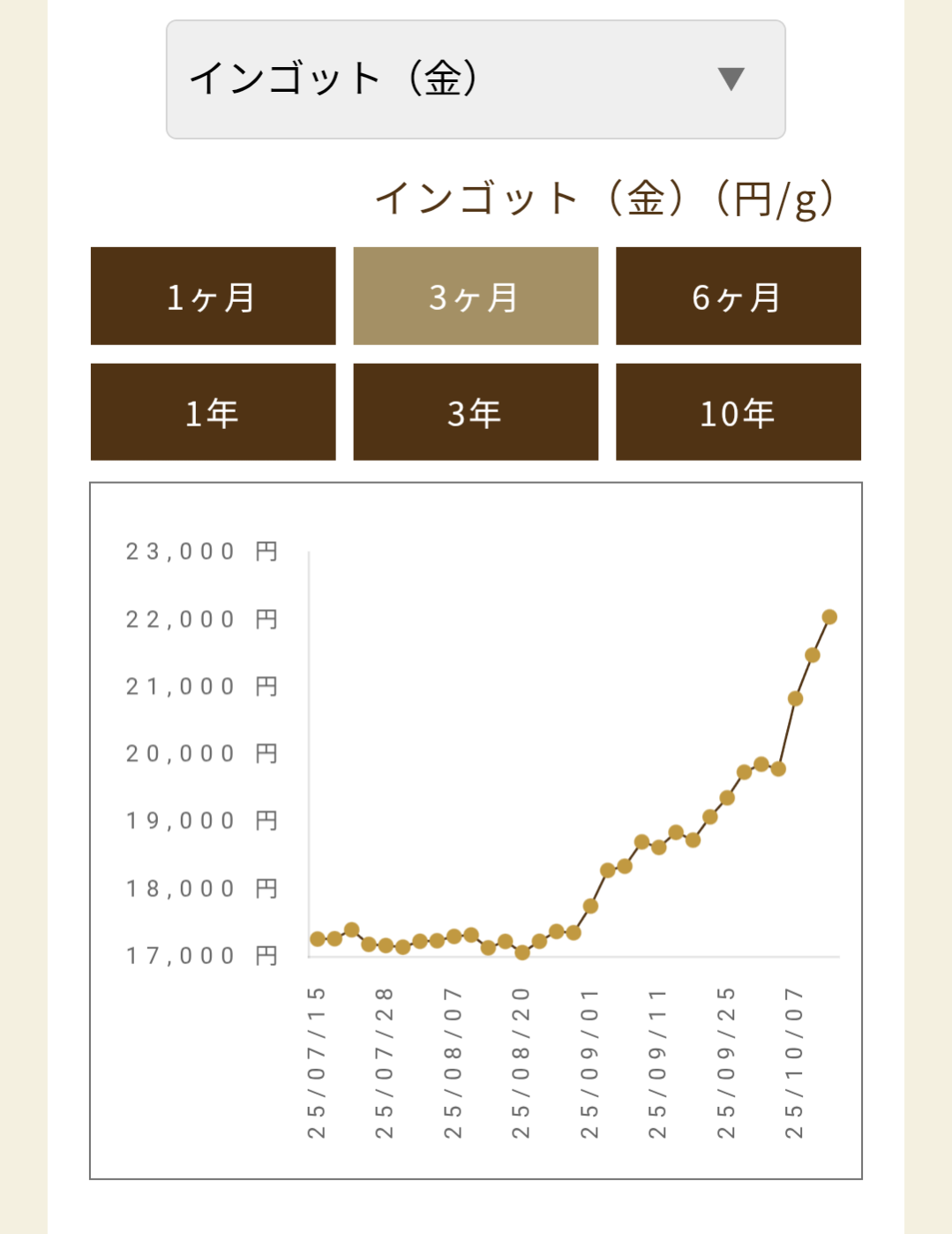The width and height of the screenshot is (952, 1234).
Task: Select the 3ヶ月 chart range
Action: 476,297
